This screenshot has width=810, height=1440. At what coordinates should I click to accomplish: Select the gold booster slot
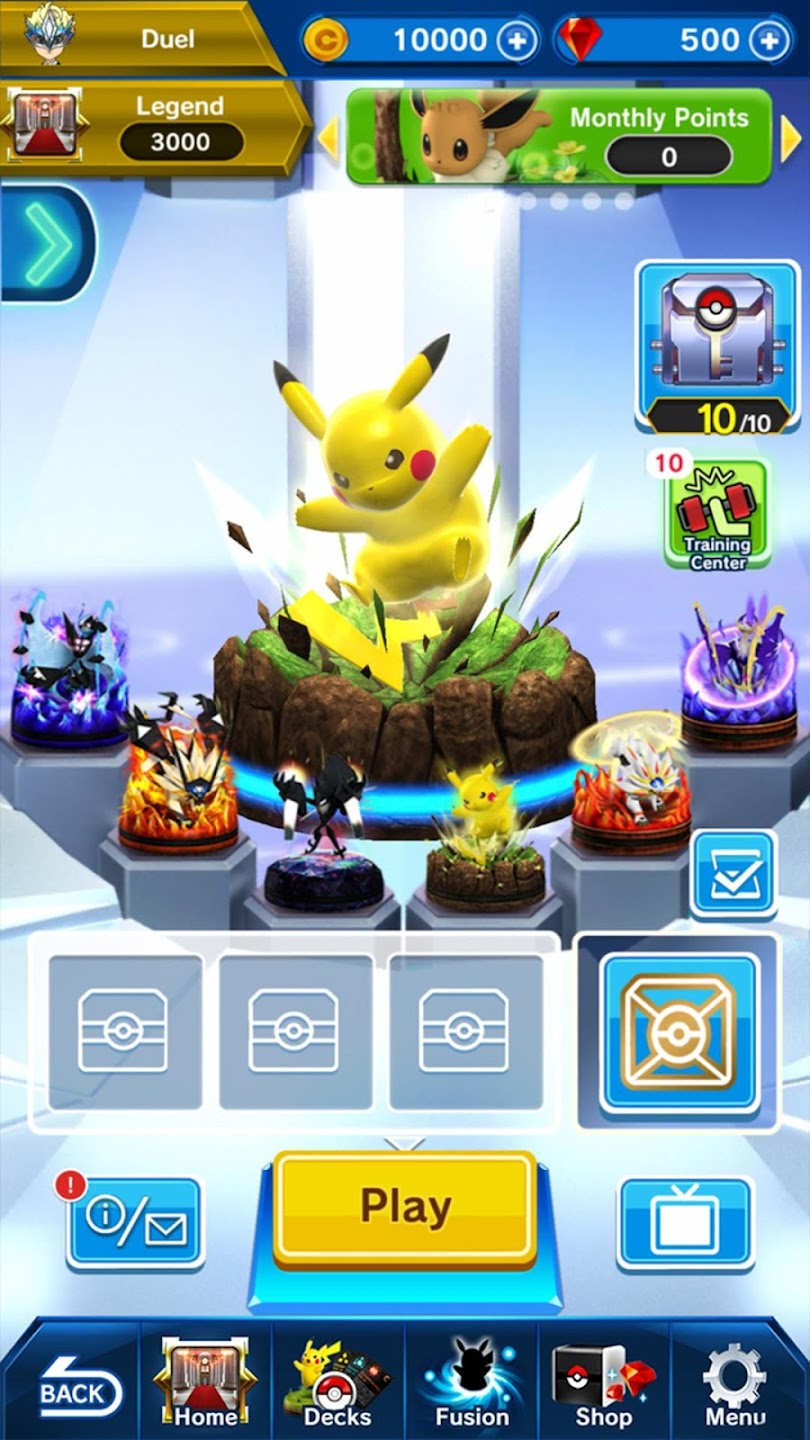[x=679, y=1033]
